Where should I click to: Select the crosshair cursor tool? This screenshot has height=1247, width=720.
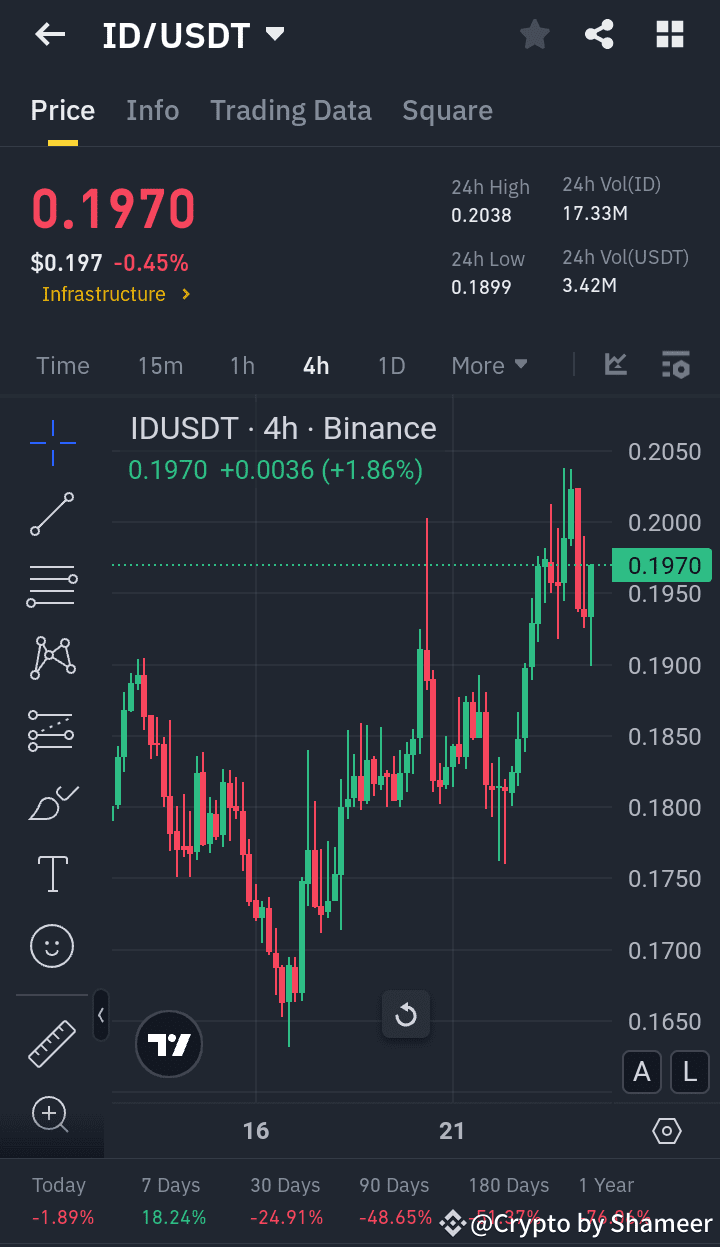(x=52, y=442)
